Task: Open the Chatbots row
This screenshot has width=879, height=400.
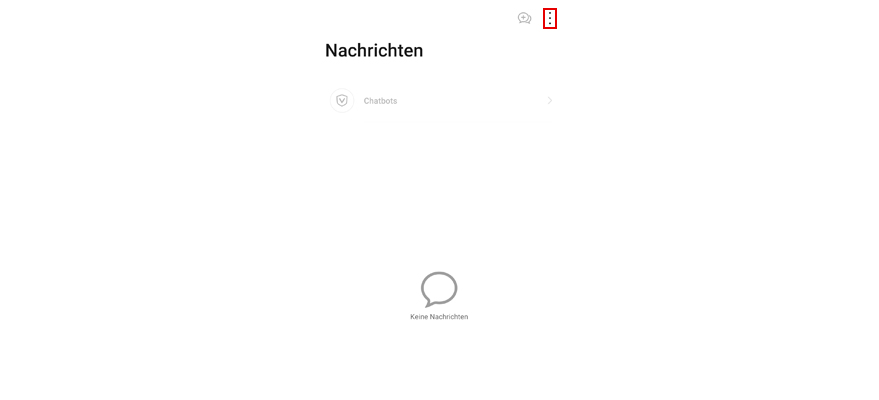Action: click(x=440, y=101)
